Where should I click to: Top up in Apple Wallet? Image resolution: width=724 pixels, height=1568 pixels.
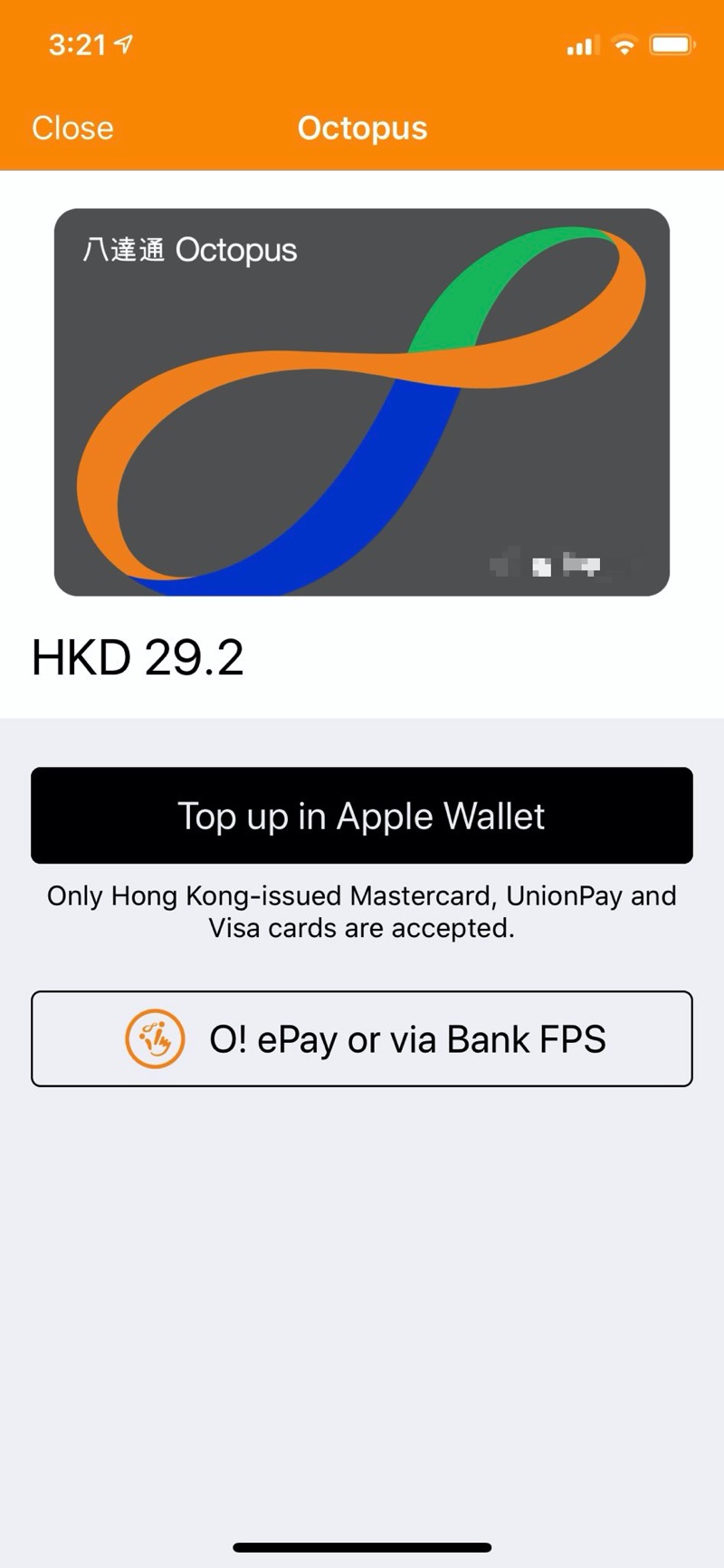[362, 816]
